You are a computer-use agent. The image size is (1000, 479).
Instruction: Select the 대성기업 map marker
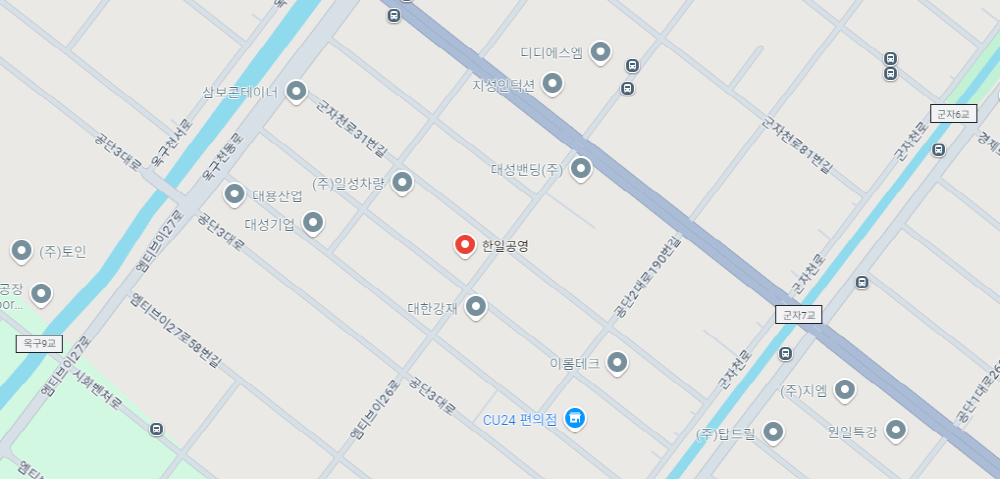pyautogui.click(x=314, y=222)
